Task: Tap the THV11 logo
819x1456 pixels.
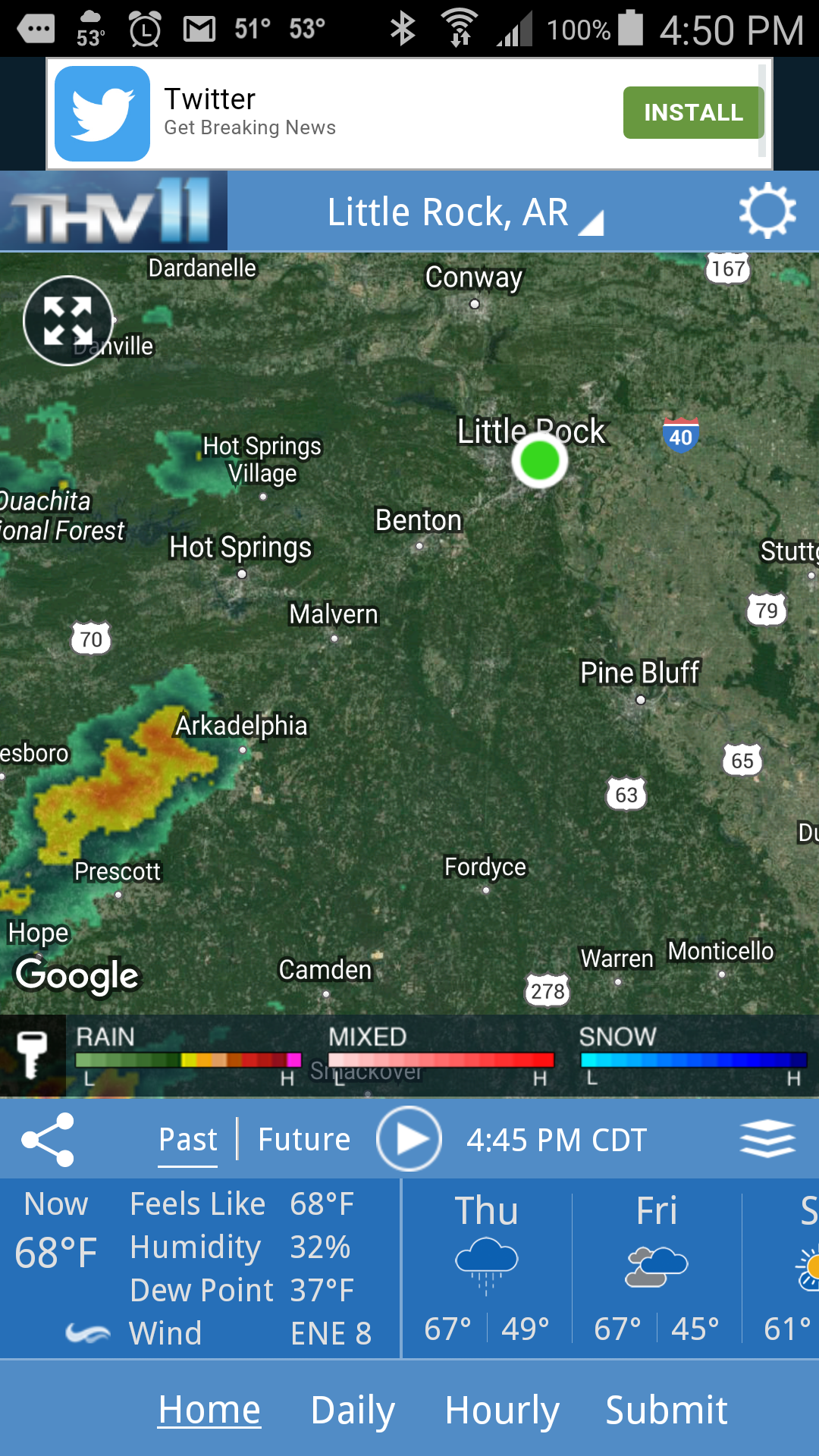Action: click(x=114, y=211)
